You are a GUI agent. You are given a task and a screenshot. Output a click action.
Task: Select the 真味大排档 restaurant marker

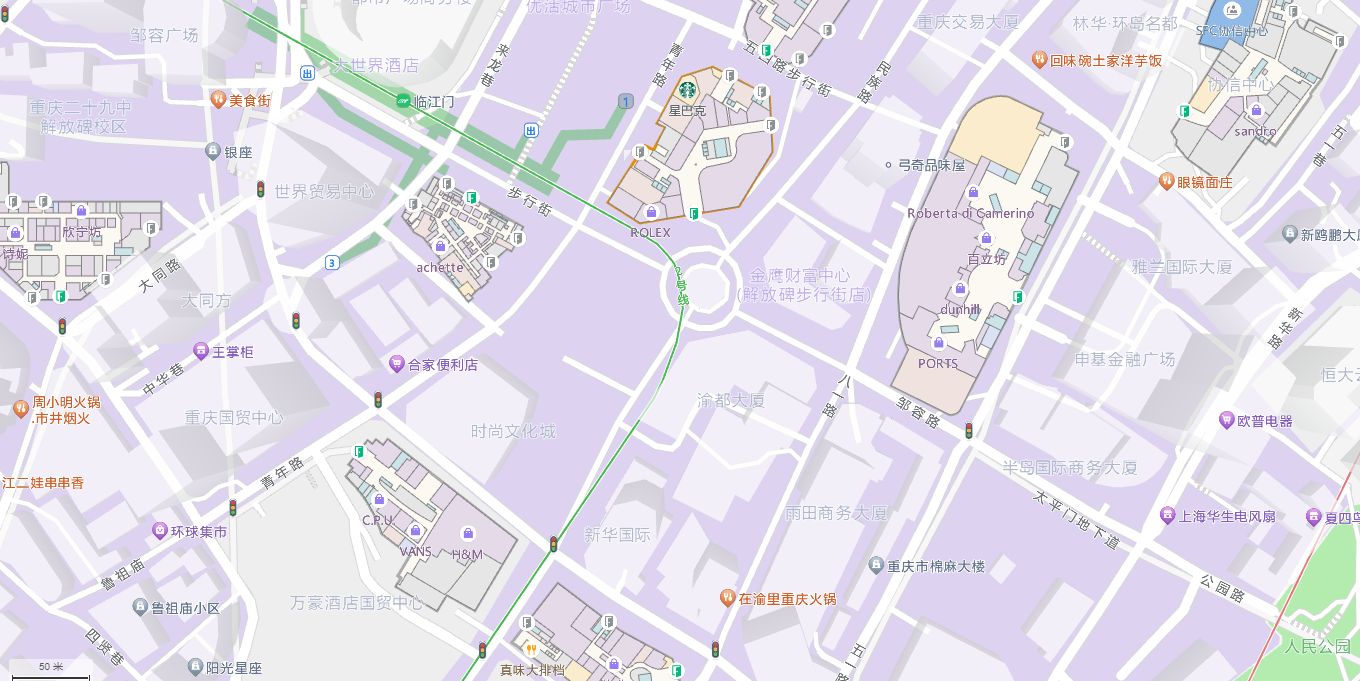click(531, 651)
